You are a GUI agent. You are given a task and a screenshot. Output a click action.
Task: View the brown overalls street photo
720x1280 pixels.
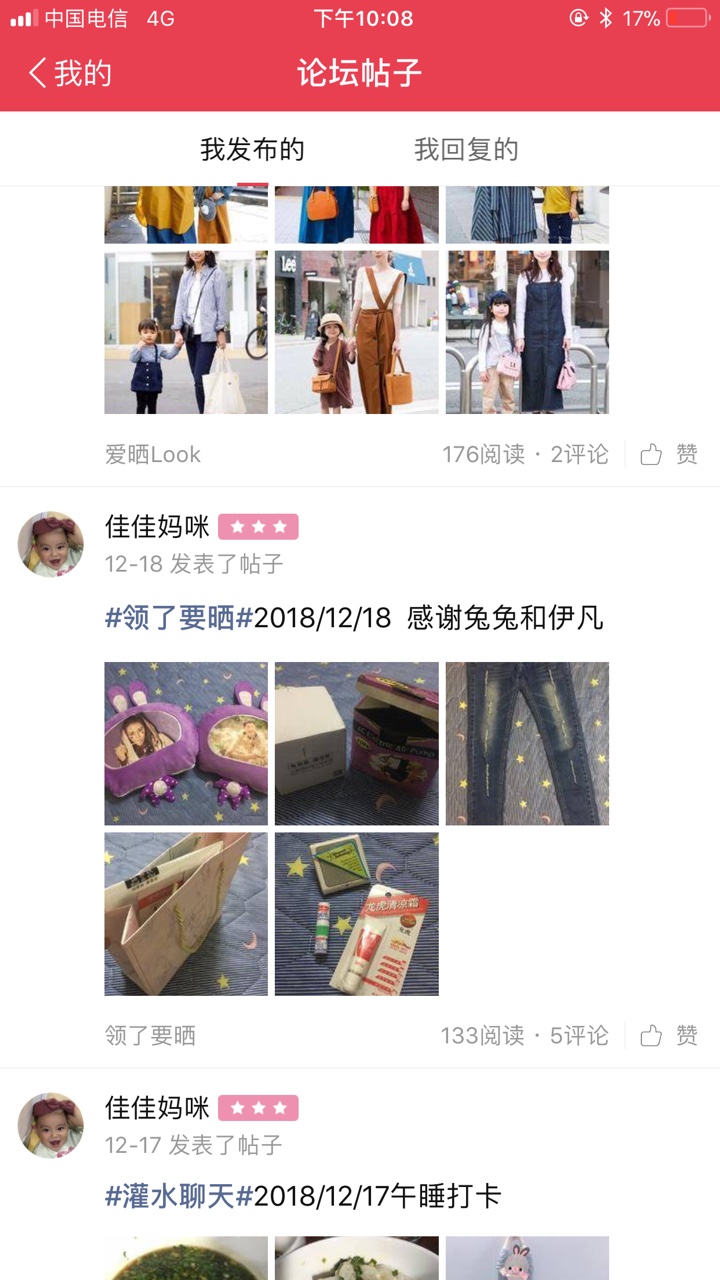357,332
